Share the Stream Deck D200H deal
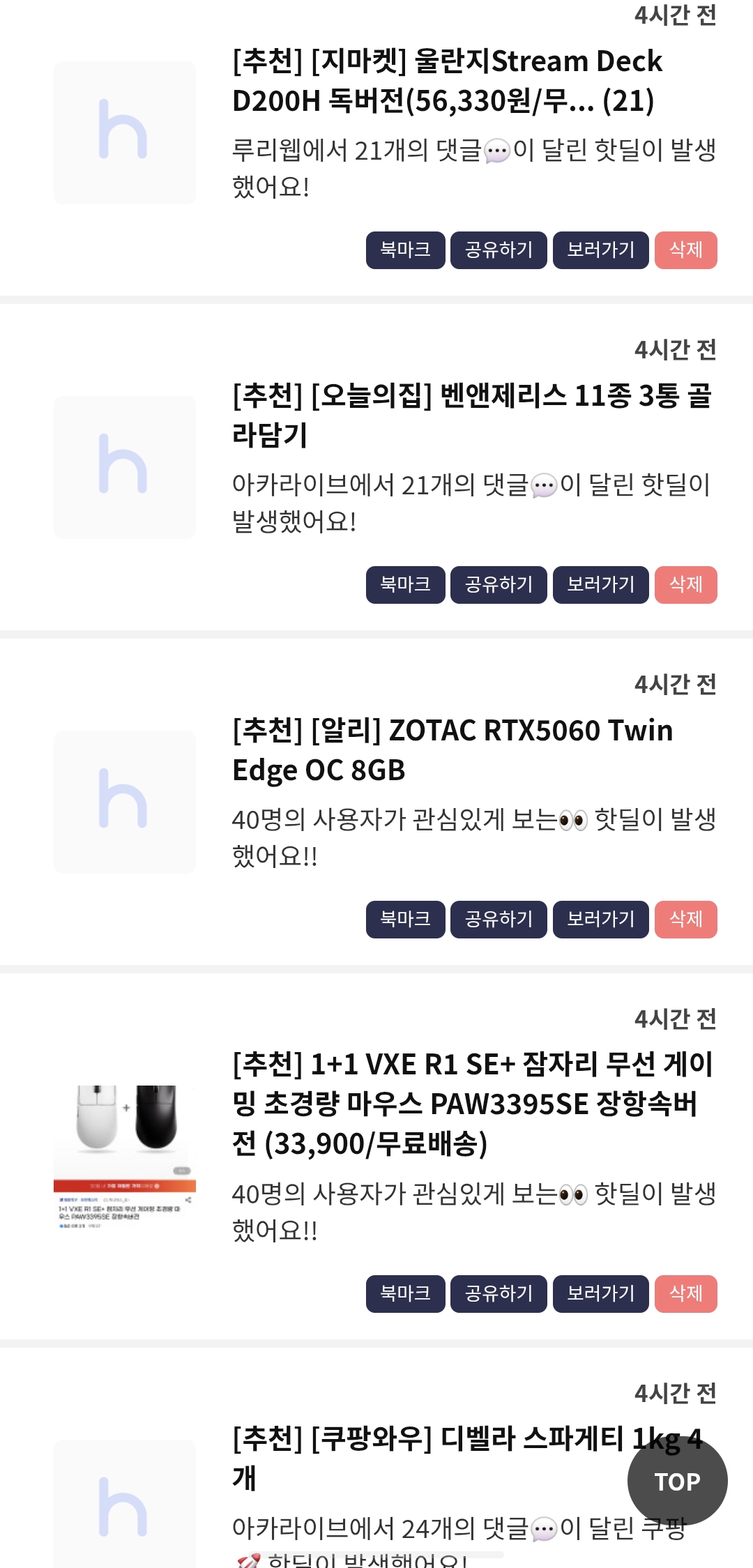This screenshot has height=1568, width=753. click(499, 250)
